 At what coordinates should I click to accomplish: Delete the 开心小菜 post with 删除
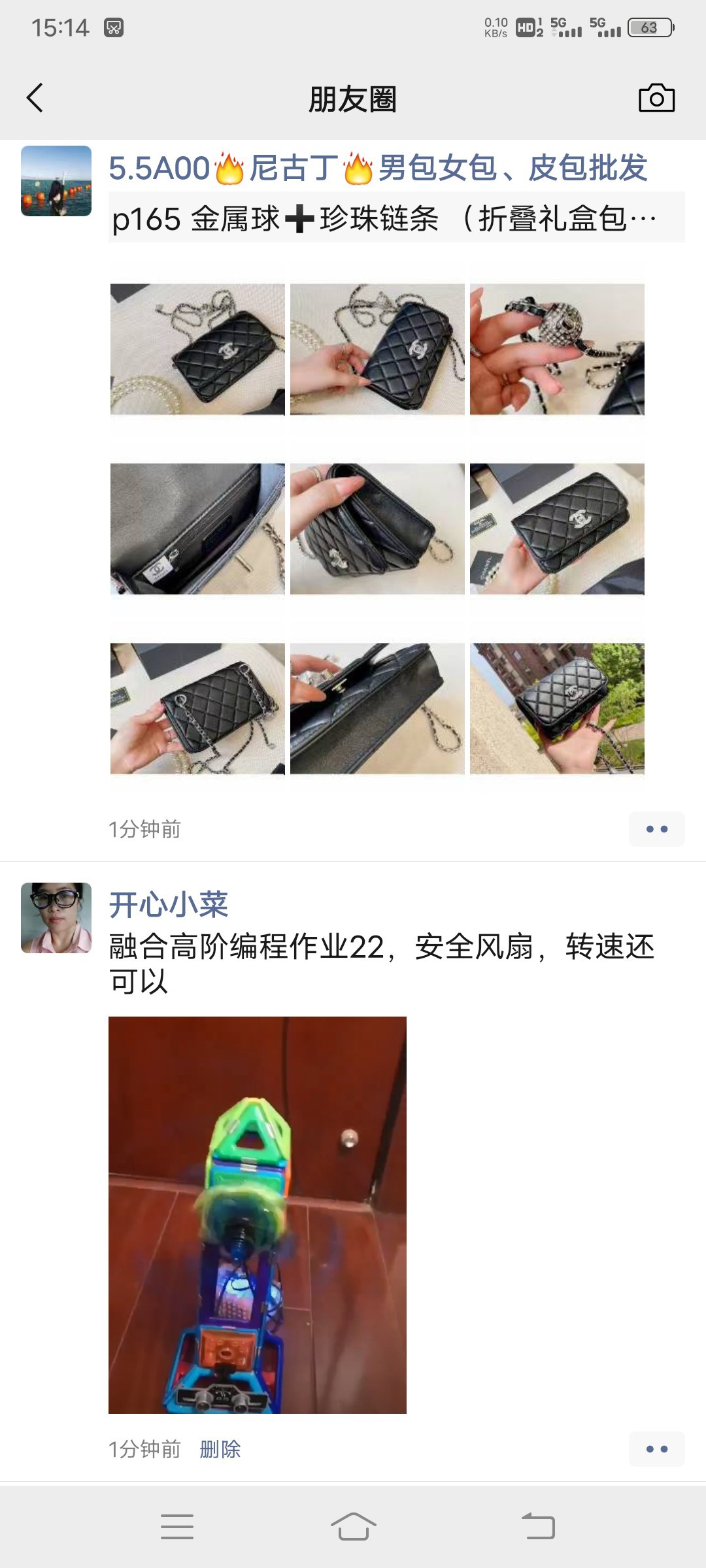220,1449
